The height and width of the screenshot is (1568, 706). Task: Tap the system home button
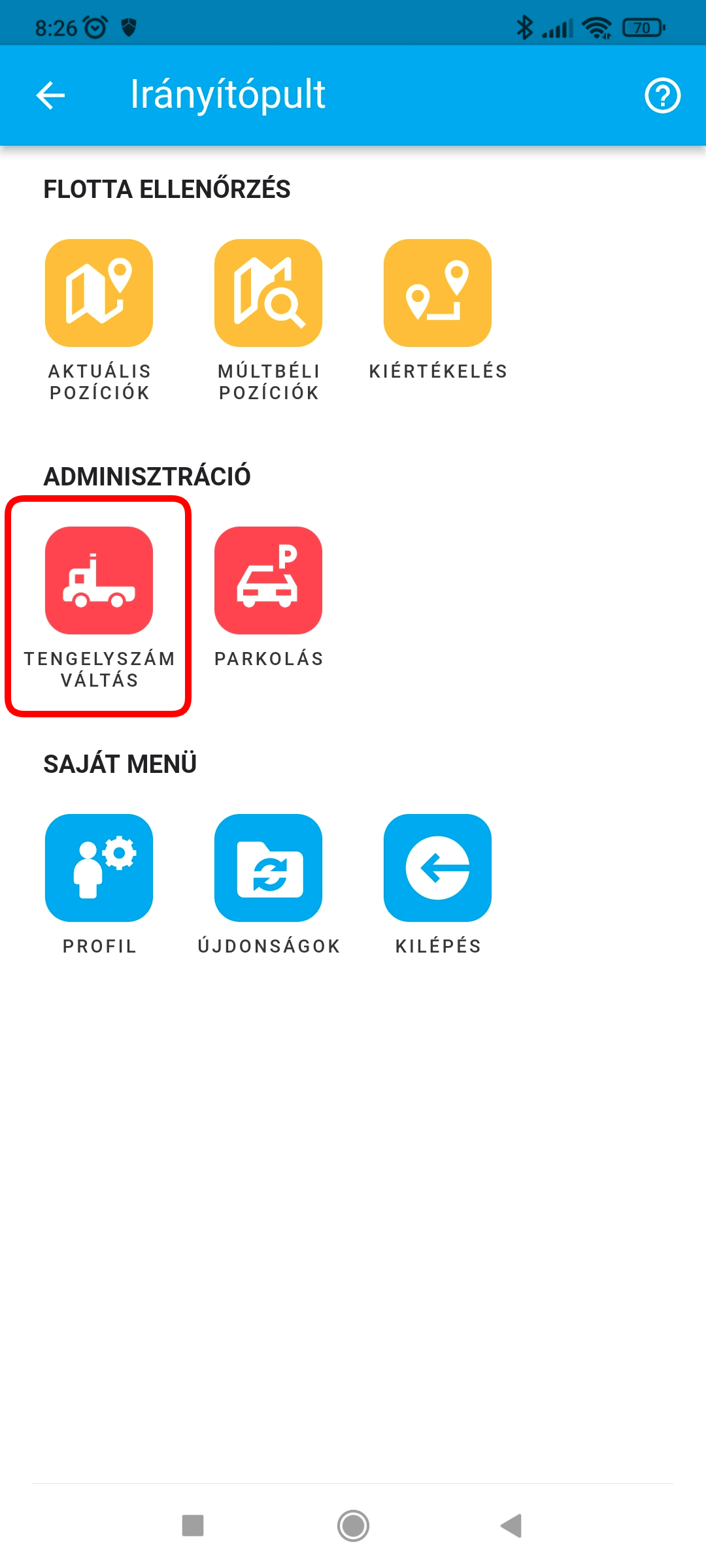click(353, 1526)
